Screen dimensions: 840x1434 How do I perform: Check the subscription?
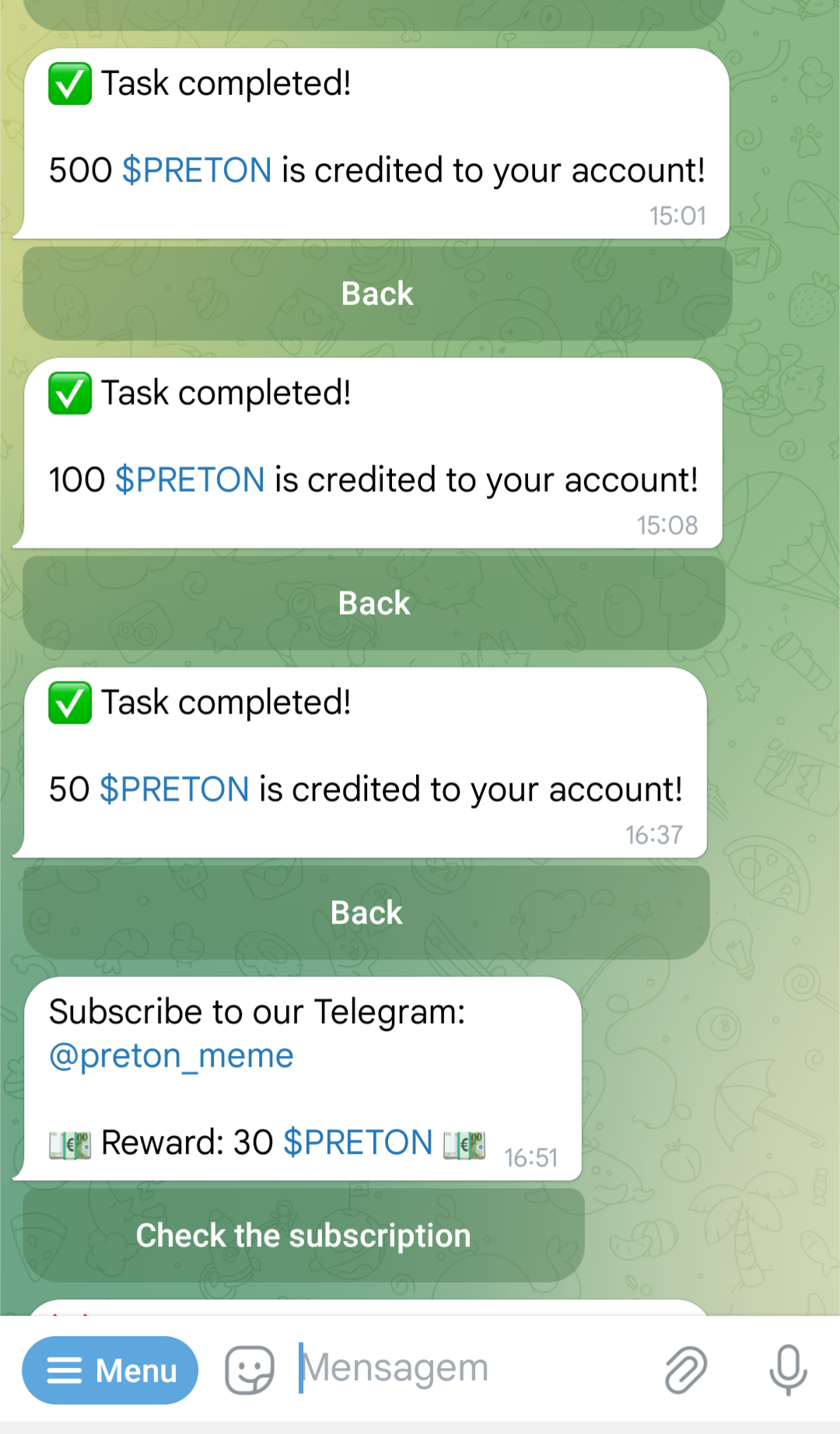pos(303,1236)
